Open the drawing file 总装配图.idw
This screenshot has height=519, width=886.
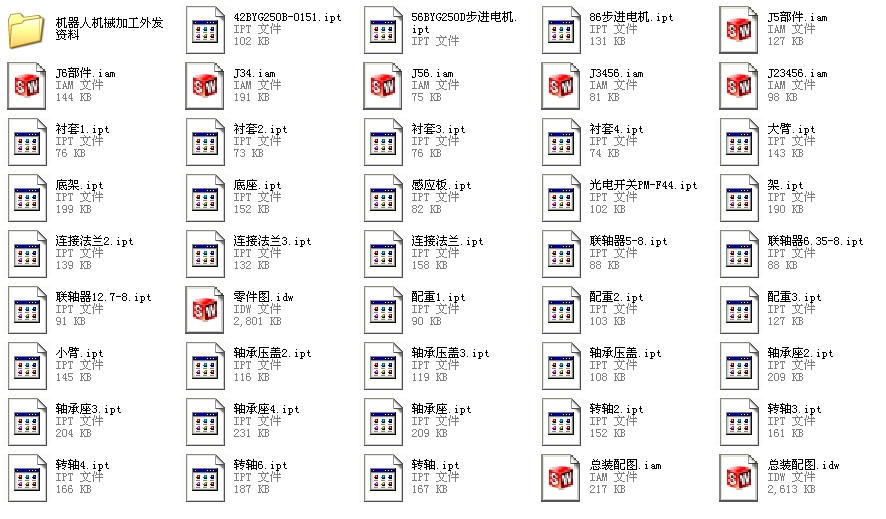coord(739,478)
